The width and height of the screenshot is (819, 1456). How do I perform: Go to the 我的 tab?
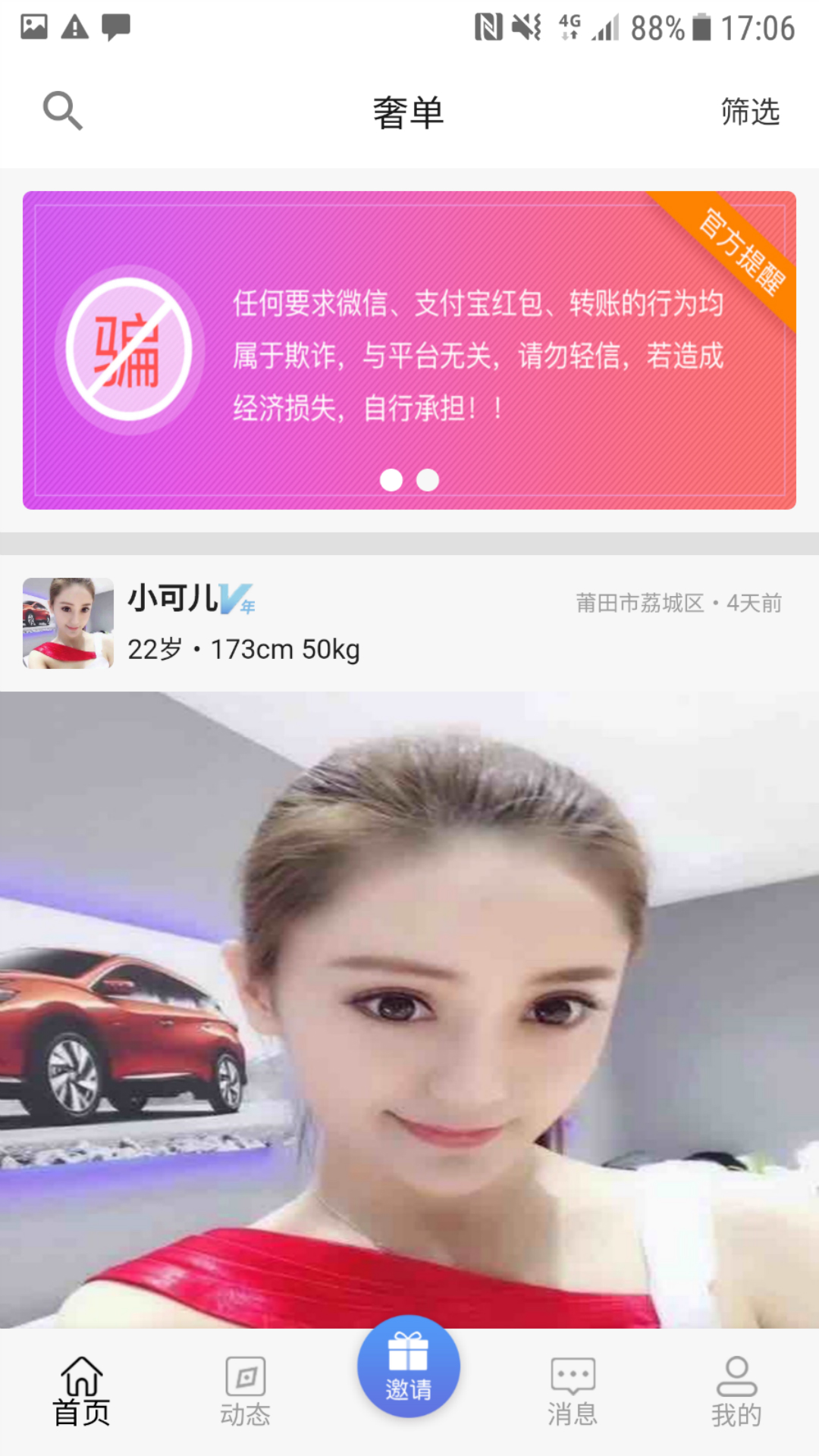tap(736, 1392)
